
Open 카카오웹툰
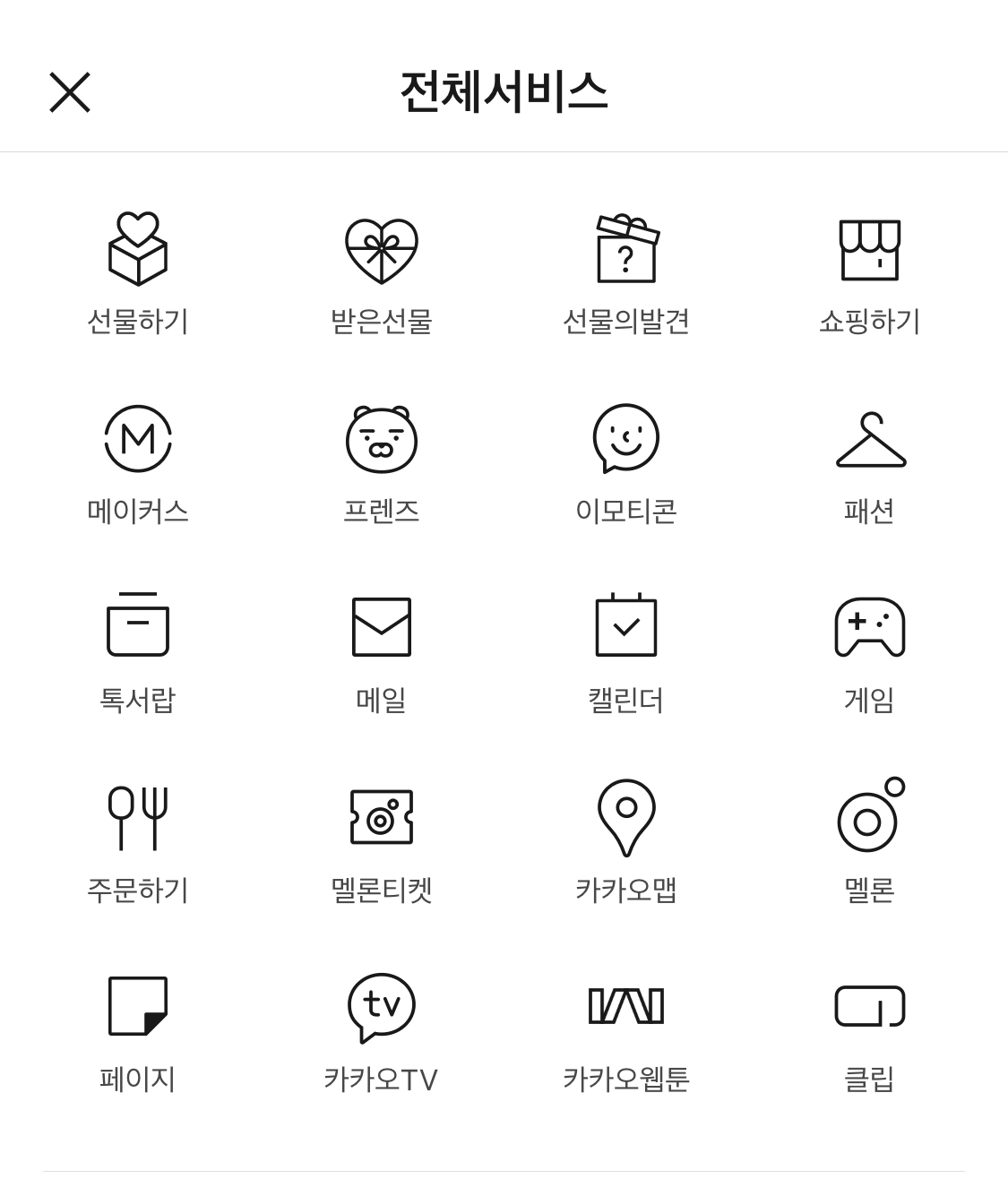(626, 1033)
